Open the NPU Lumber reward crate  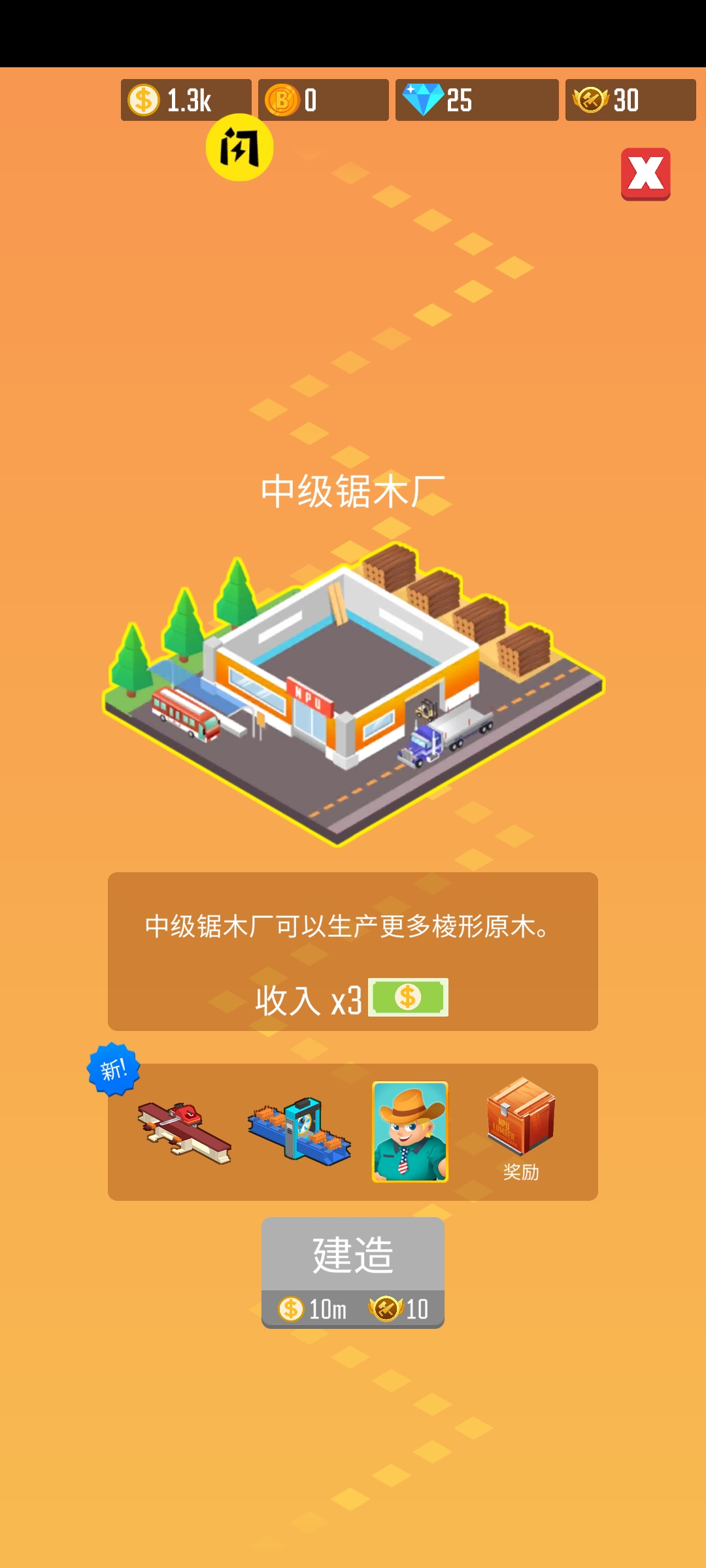[x=520, y=1114]
